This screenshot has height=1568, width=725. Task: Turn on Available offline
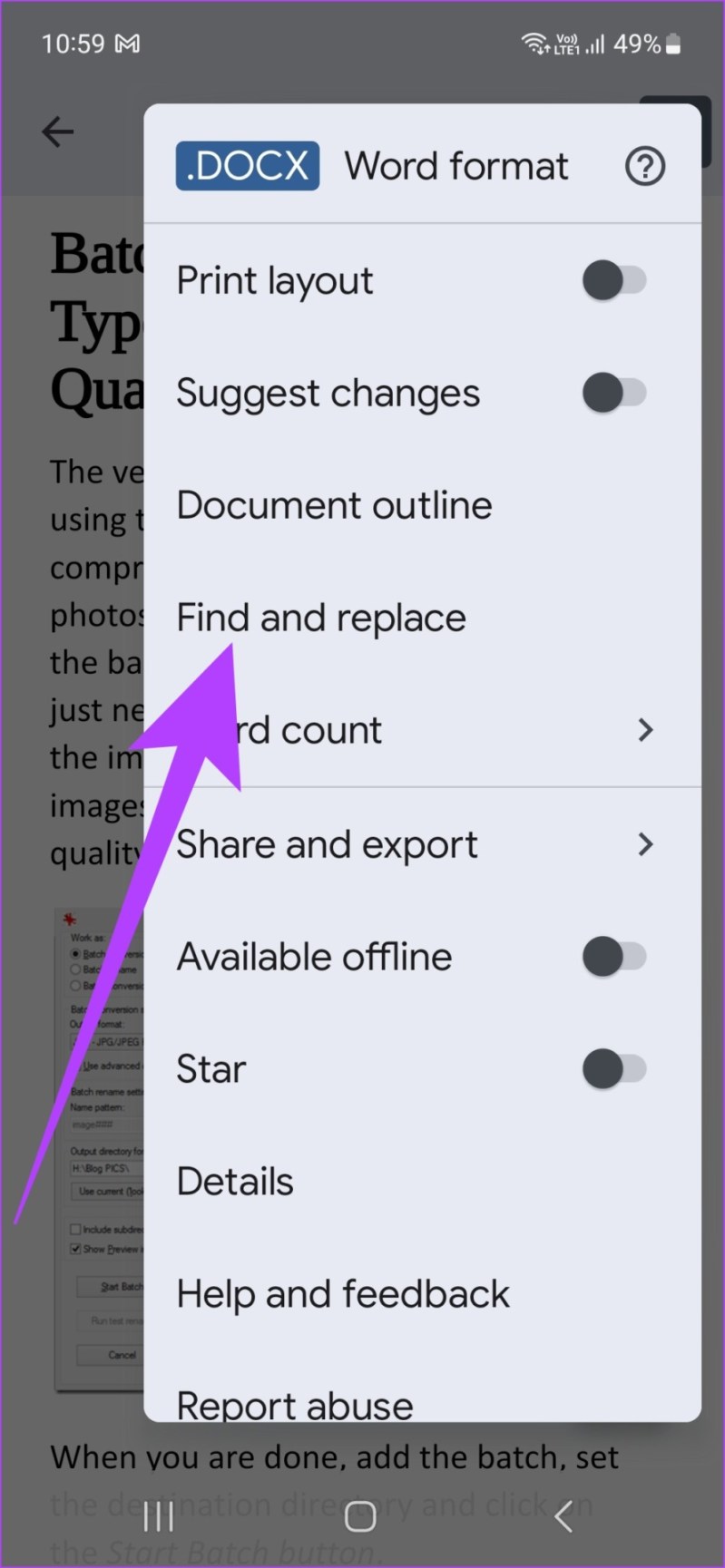[x=614, y=957]
